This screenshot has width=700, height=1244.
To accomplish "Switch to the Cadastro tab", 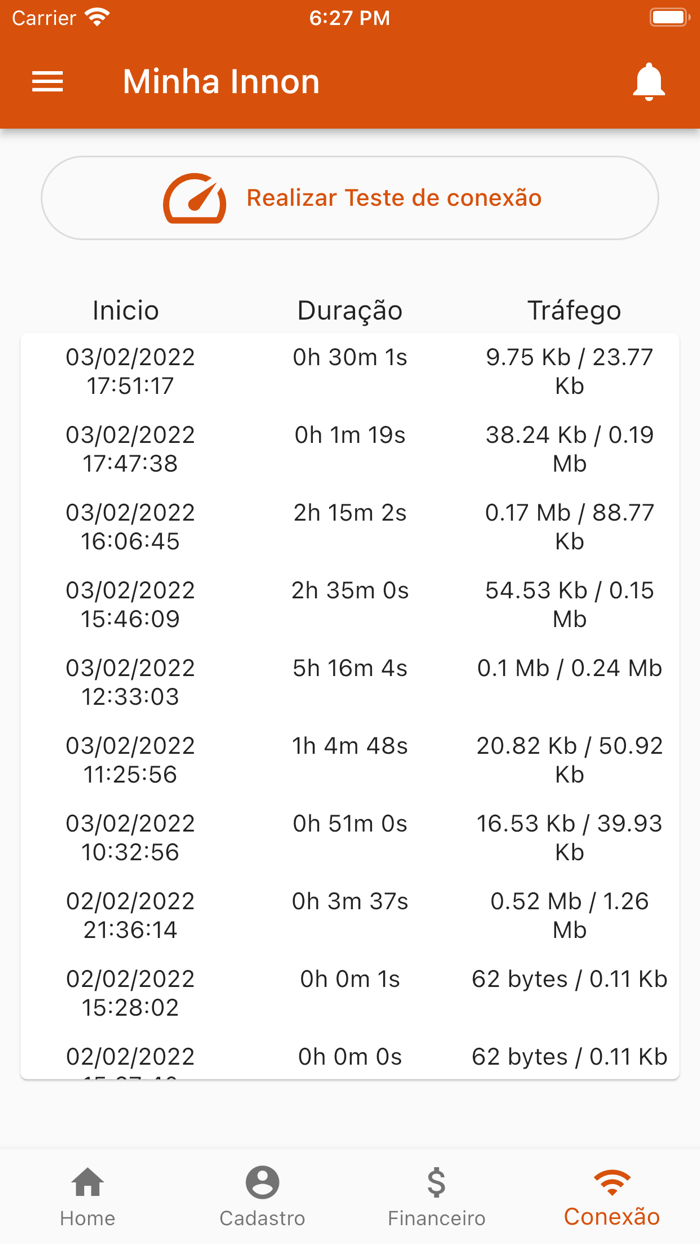I will coord(262,1197).
